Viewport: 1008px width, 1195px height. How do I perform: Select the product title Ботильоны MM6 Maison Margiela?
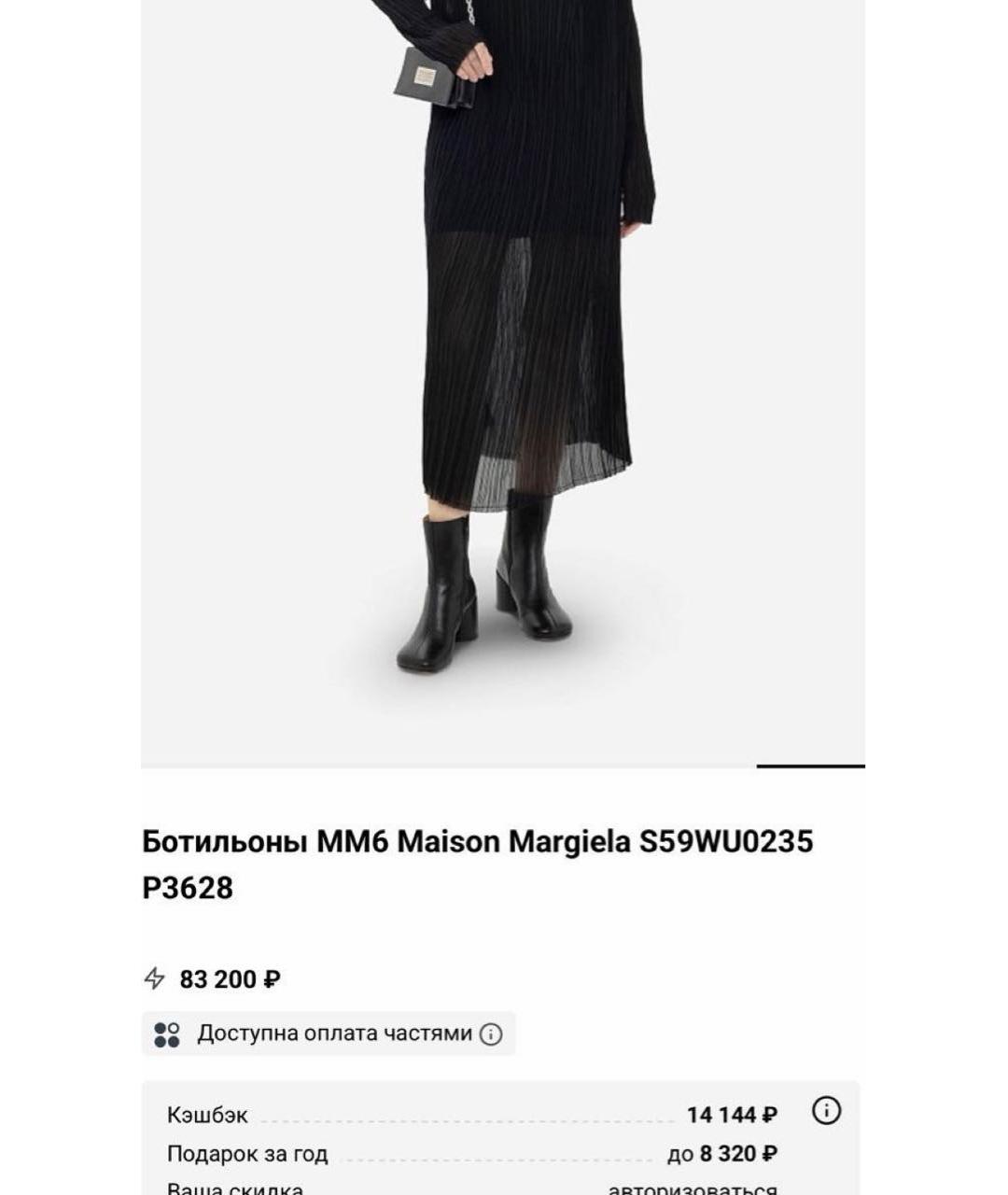point(476,839)
